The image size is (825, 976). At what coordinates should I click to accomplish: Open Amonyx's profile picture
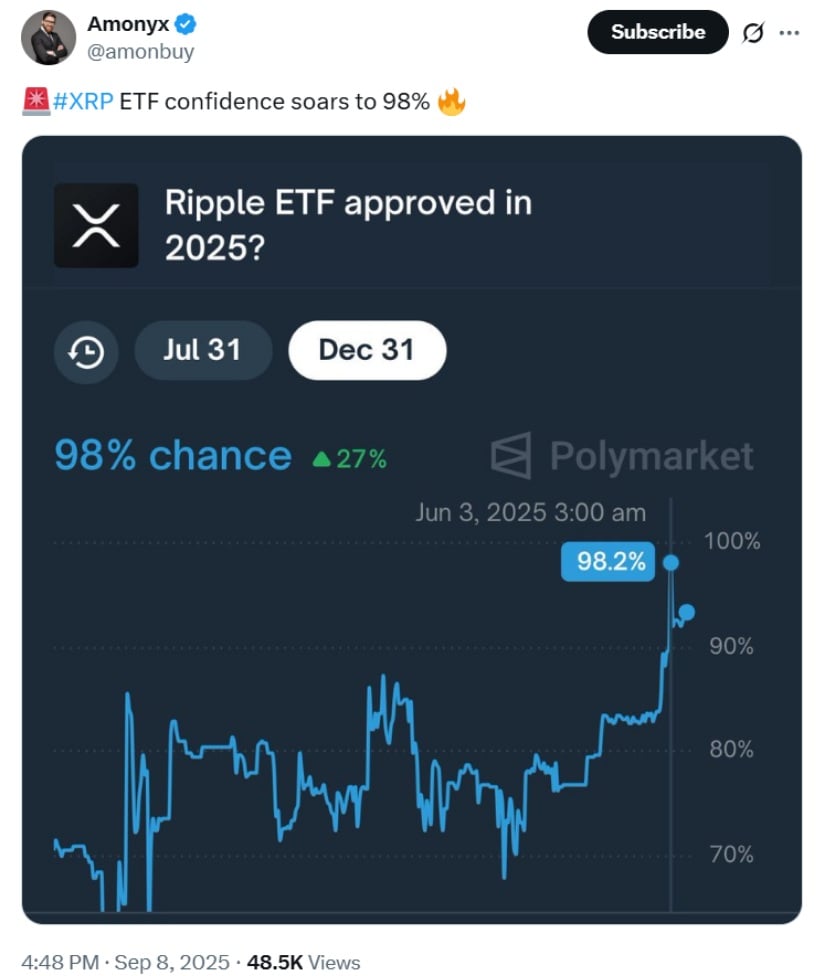tap(49, 37)
